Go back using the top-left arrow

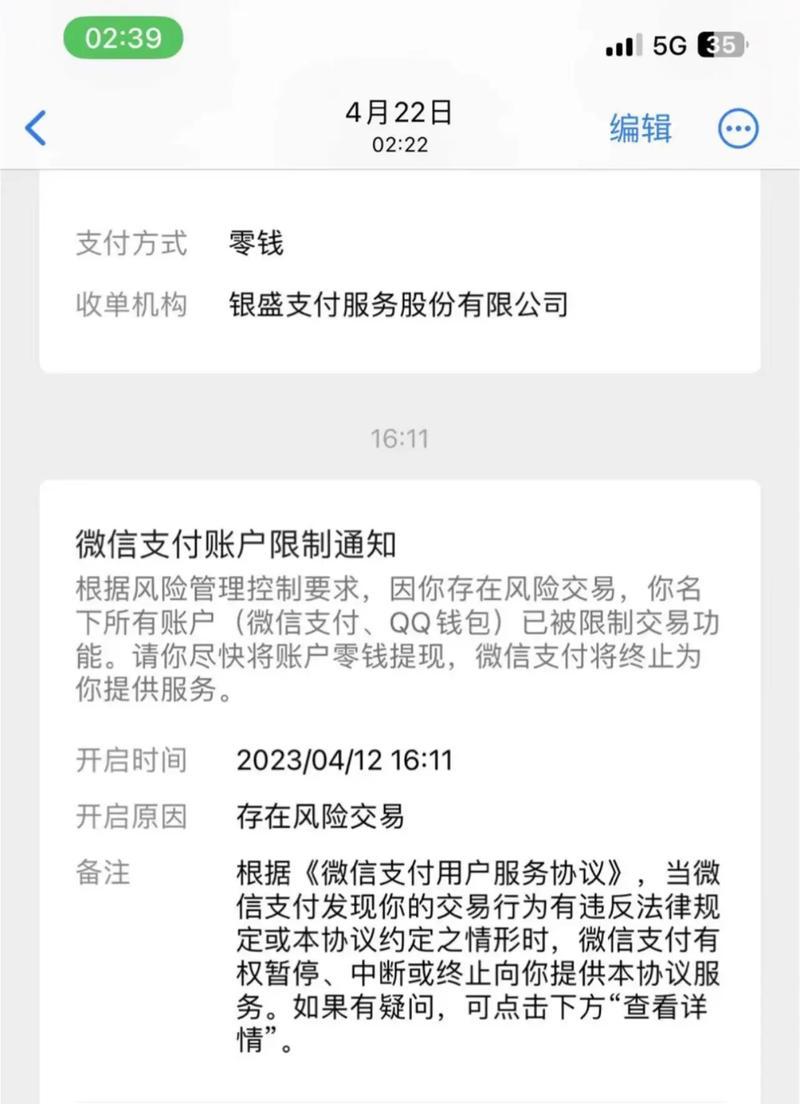36,128
